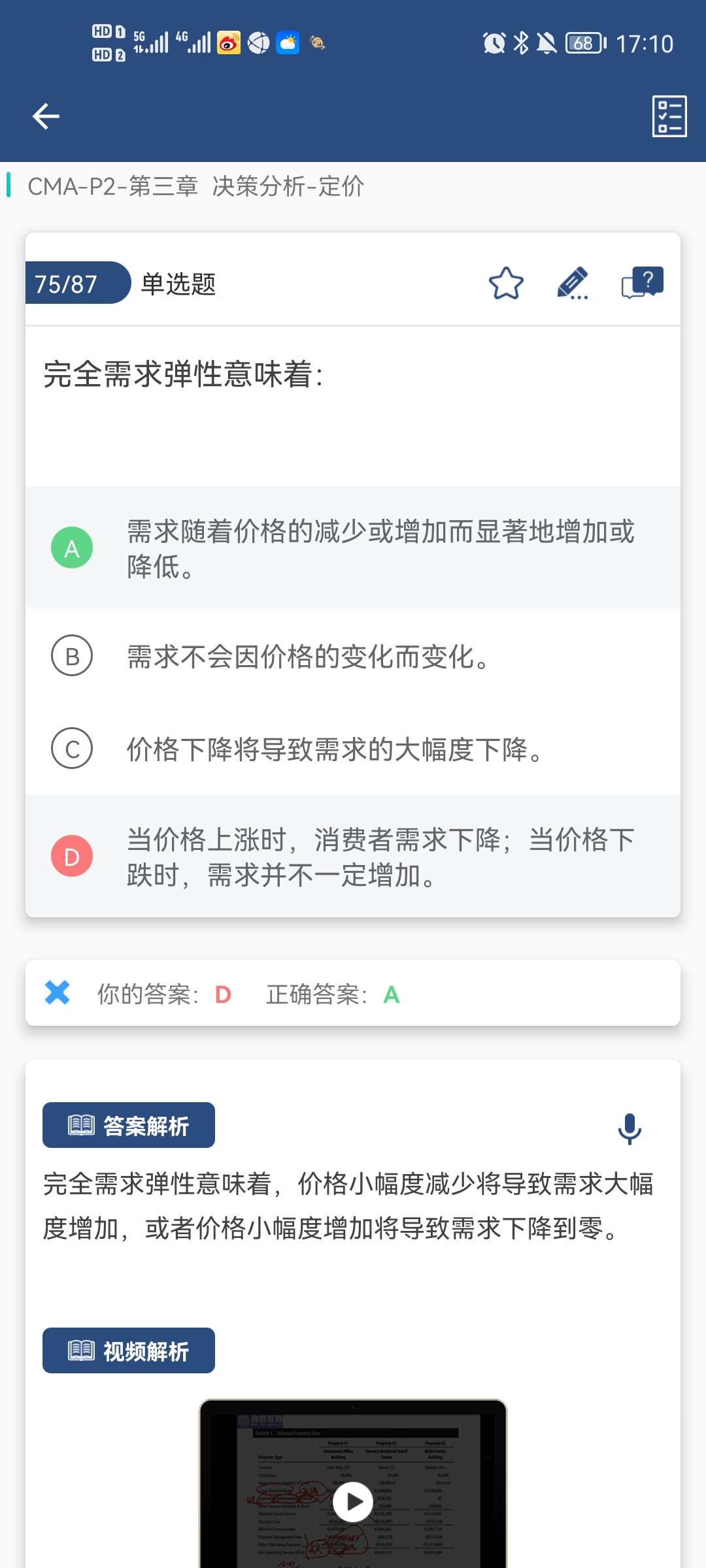The height and width of the screenshot is (1568, 706).
Task: Go back using the top arrow
Action: tap(46, 116)
